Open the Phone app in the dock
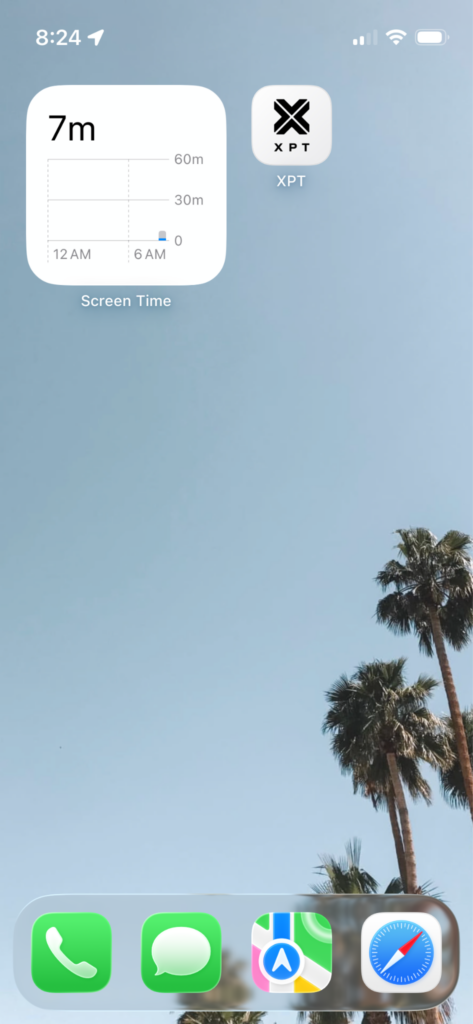Viewport: 473px width, 1024px height. click(71, 952)
